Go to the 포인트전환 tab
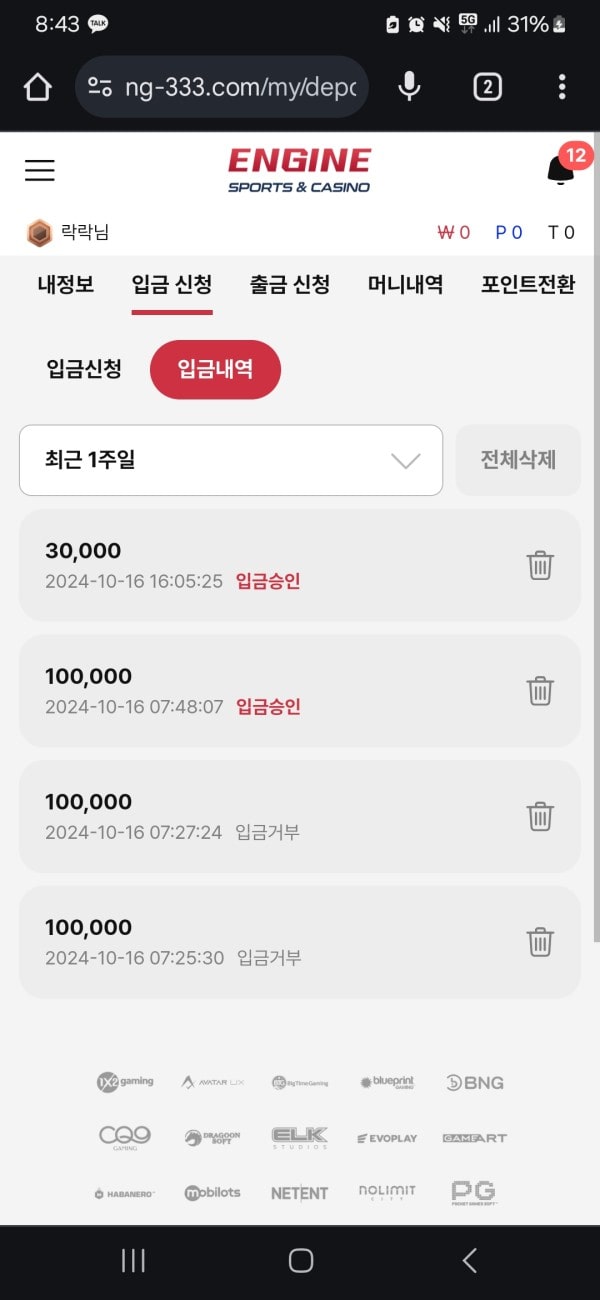The height and width of the screenshot is (1300, 600). (x=528, y=284)
